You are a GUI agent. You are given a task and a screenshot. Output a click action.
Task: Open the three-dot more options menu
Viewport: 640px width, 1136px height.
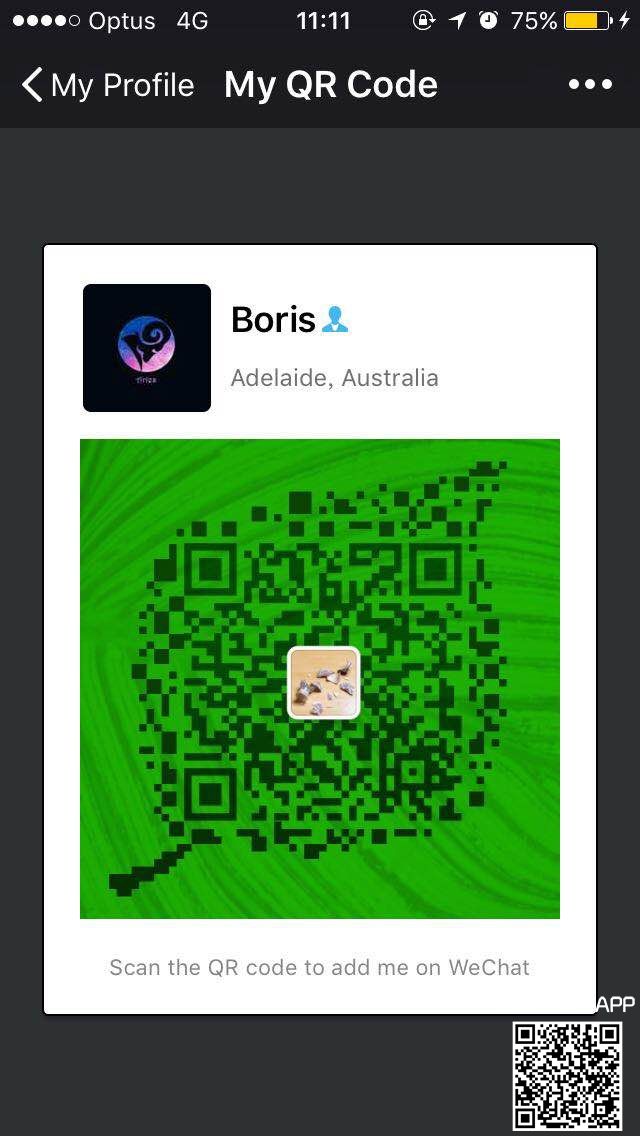(590, 85)
